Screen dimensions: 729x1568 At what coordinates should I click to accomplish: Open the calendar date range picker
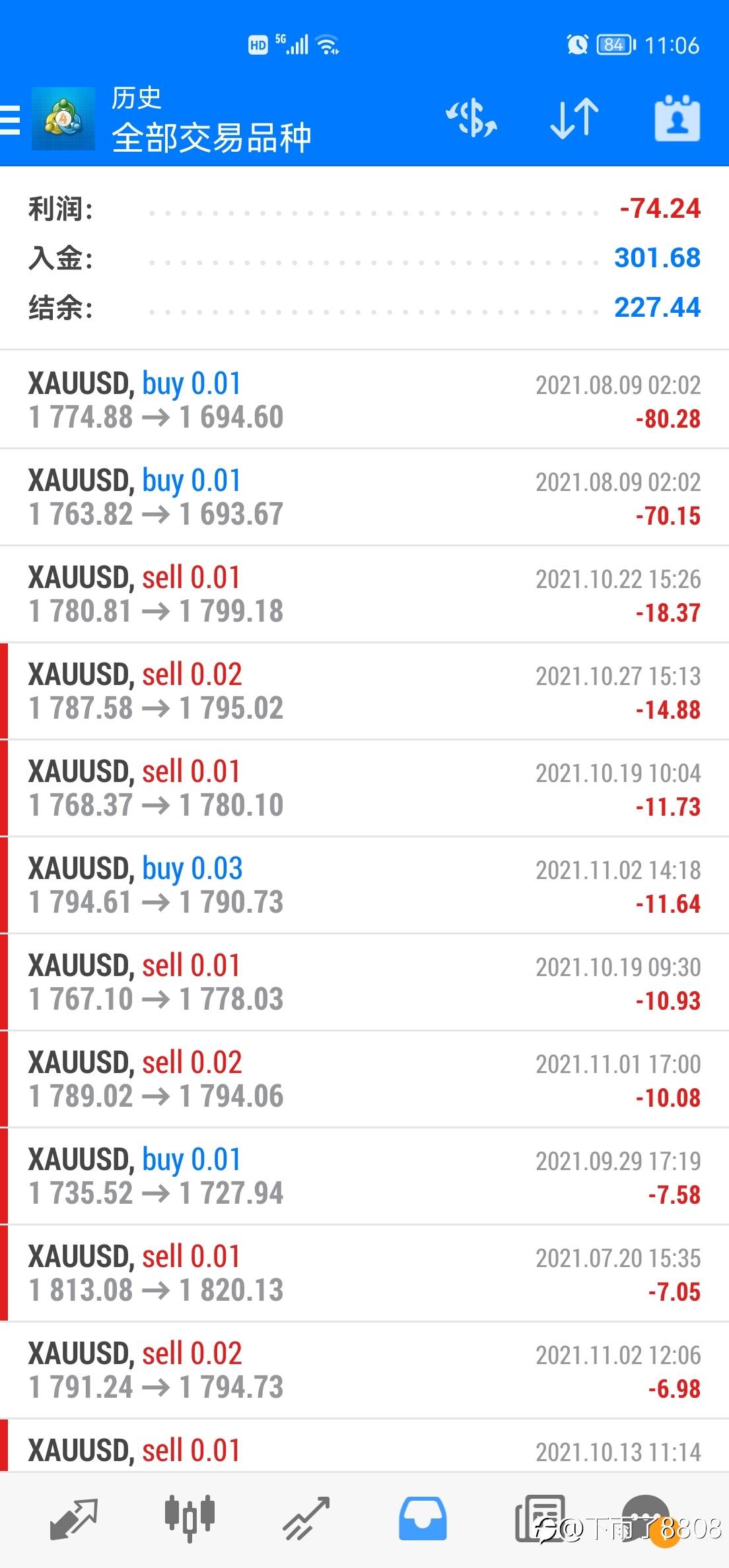coord(677,119)
